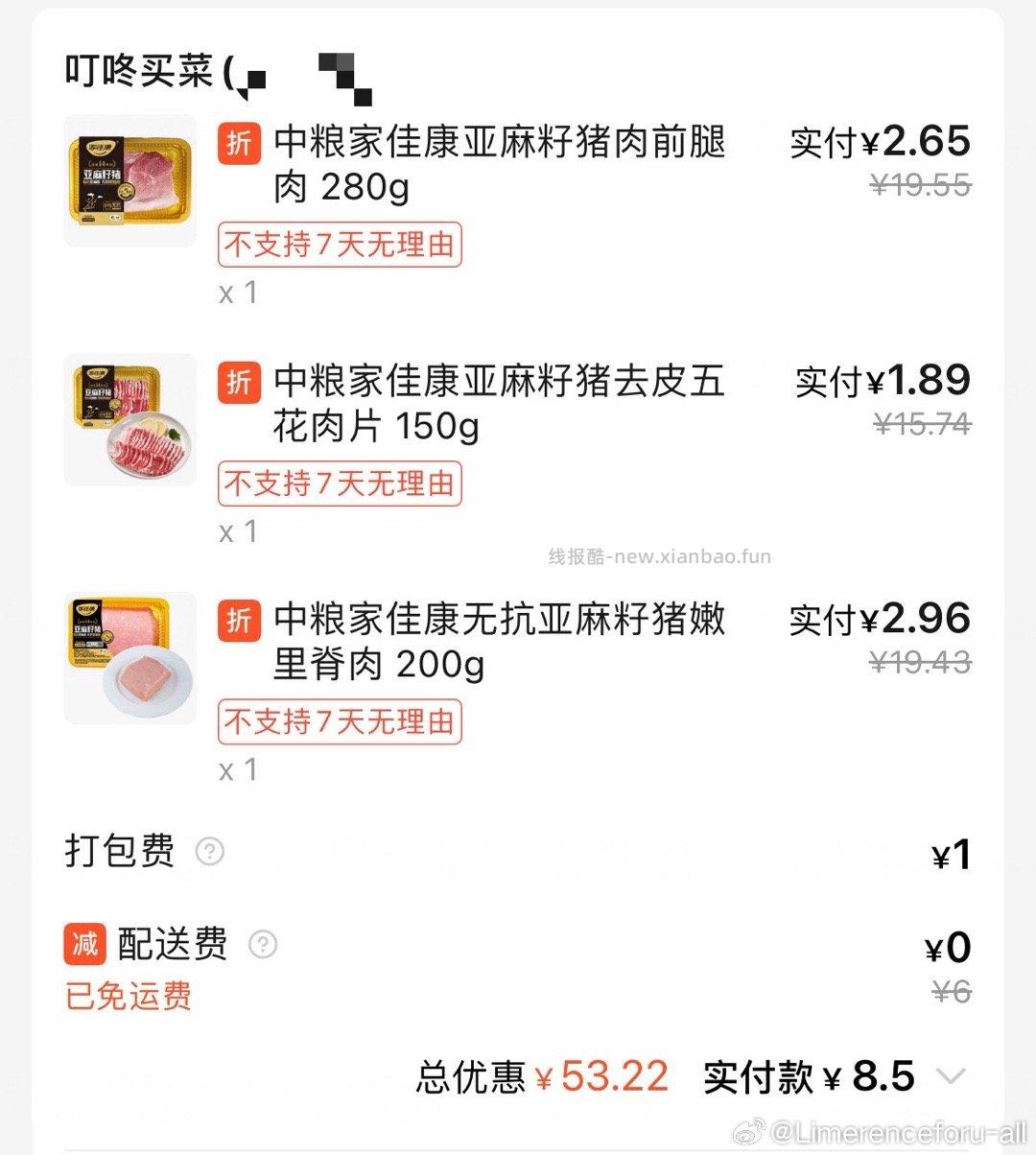Click the 折 discount icon on the pork belly slices item
The height and width of the screenshot is (1155, 1036).
pos(238,383)
